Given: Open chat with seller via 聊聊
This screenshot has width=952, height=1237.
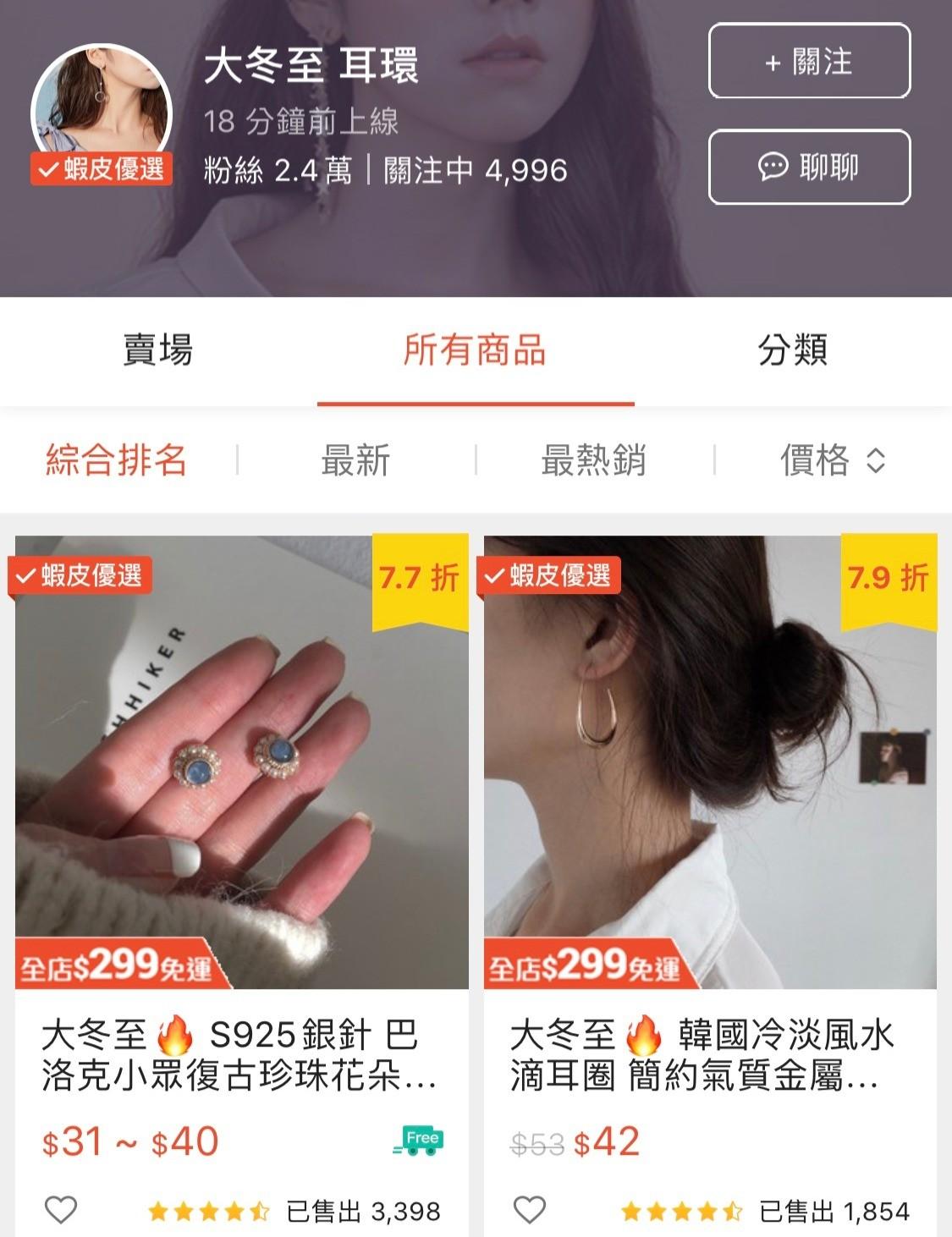Looking at the screenshot, I should [x=809, y=167].
